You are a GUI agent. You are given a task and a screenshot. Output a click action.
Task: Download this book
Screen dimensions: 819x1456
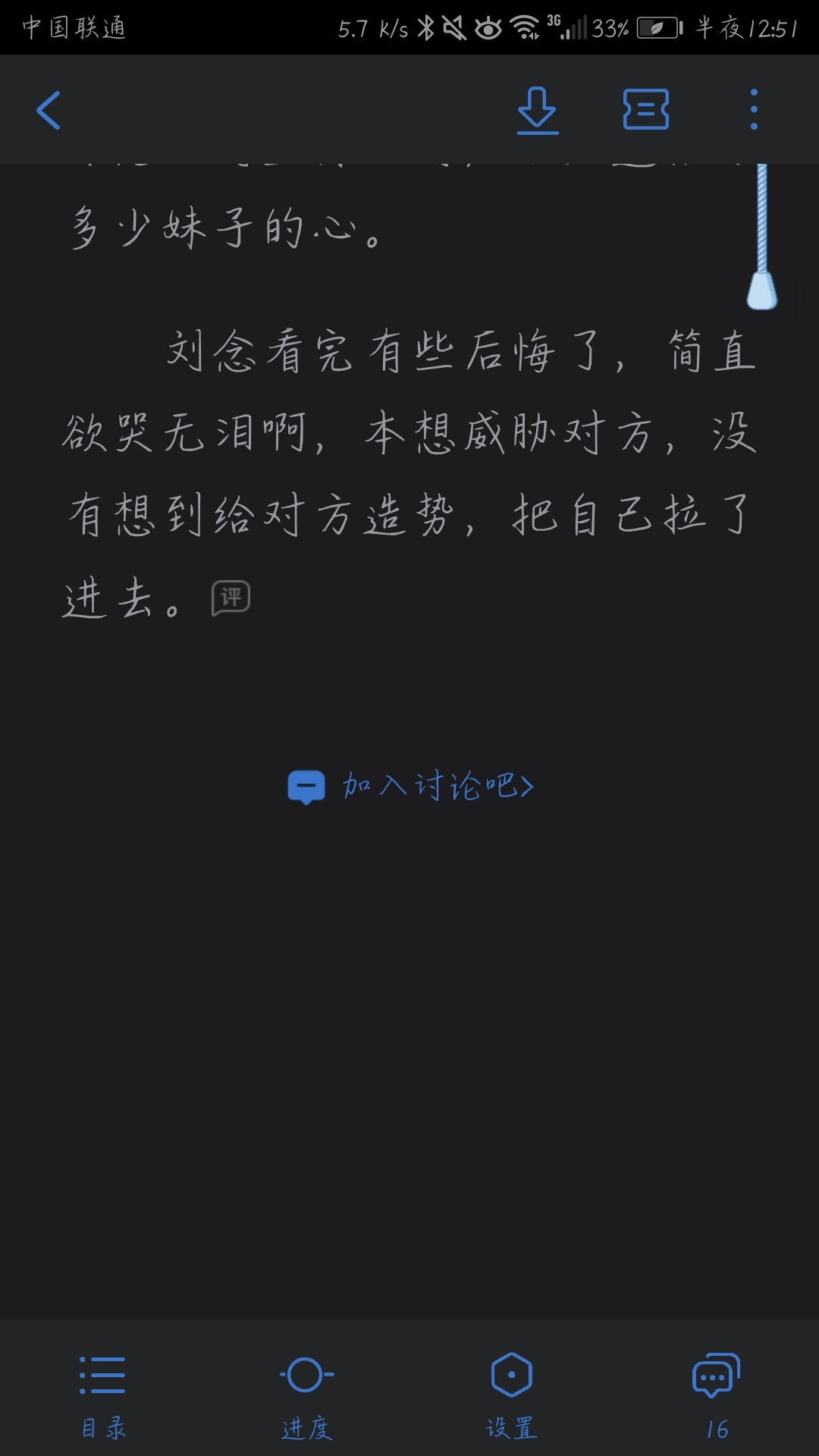[x=538, y=111]
